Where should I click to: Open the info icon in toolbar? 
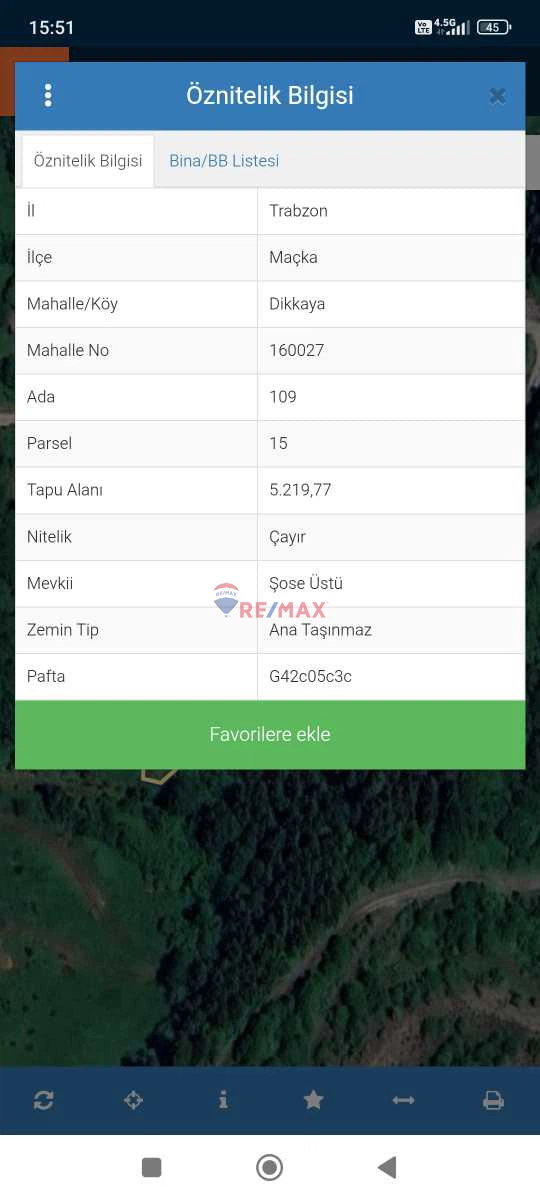click(223, 1100)
